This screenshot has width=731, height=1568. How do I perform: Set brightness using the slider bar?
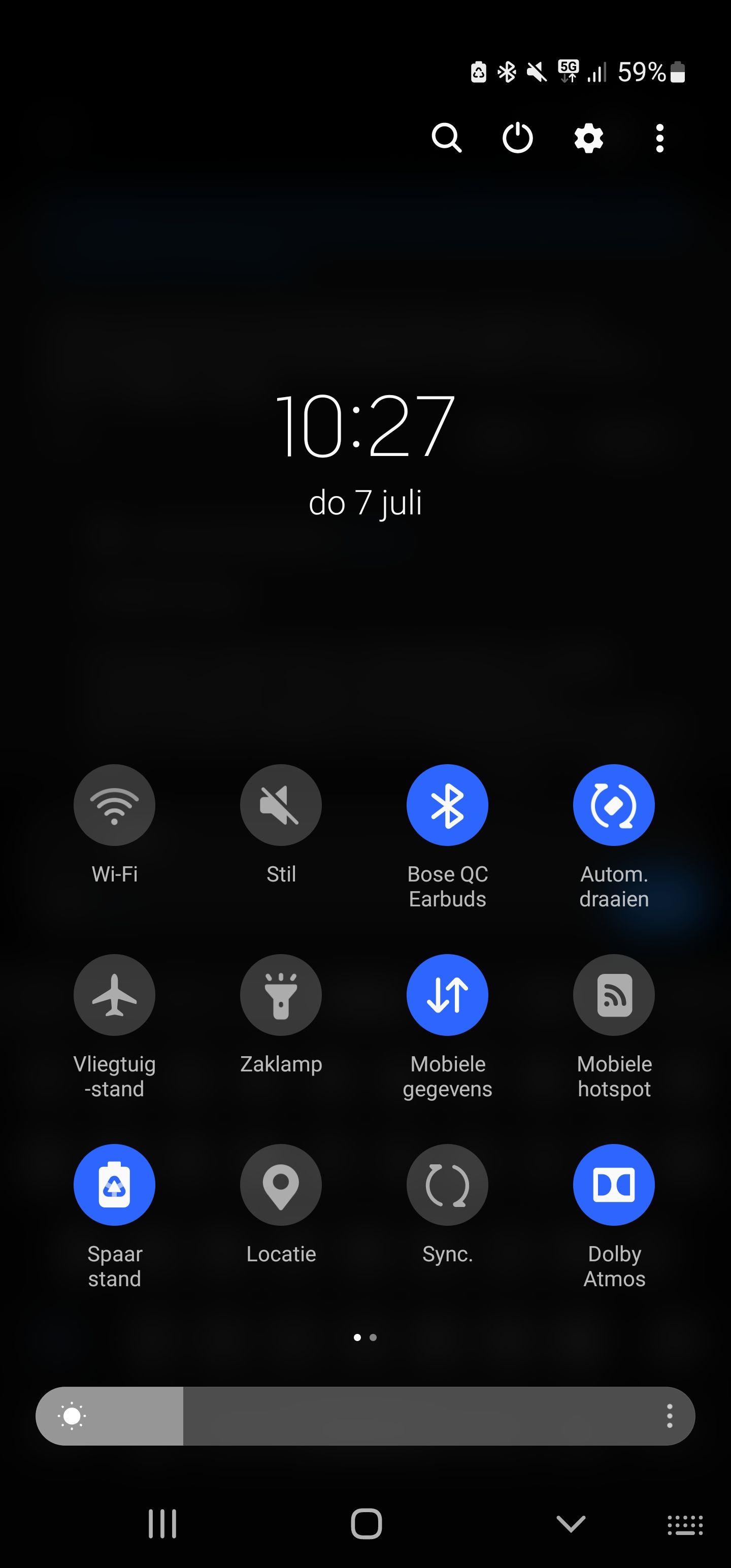pyautogui.click(x=365, y=1416)
